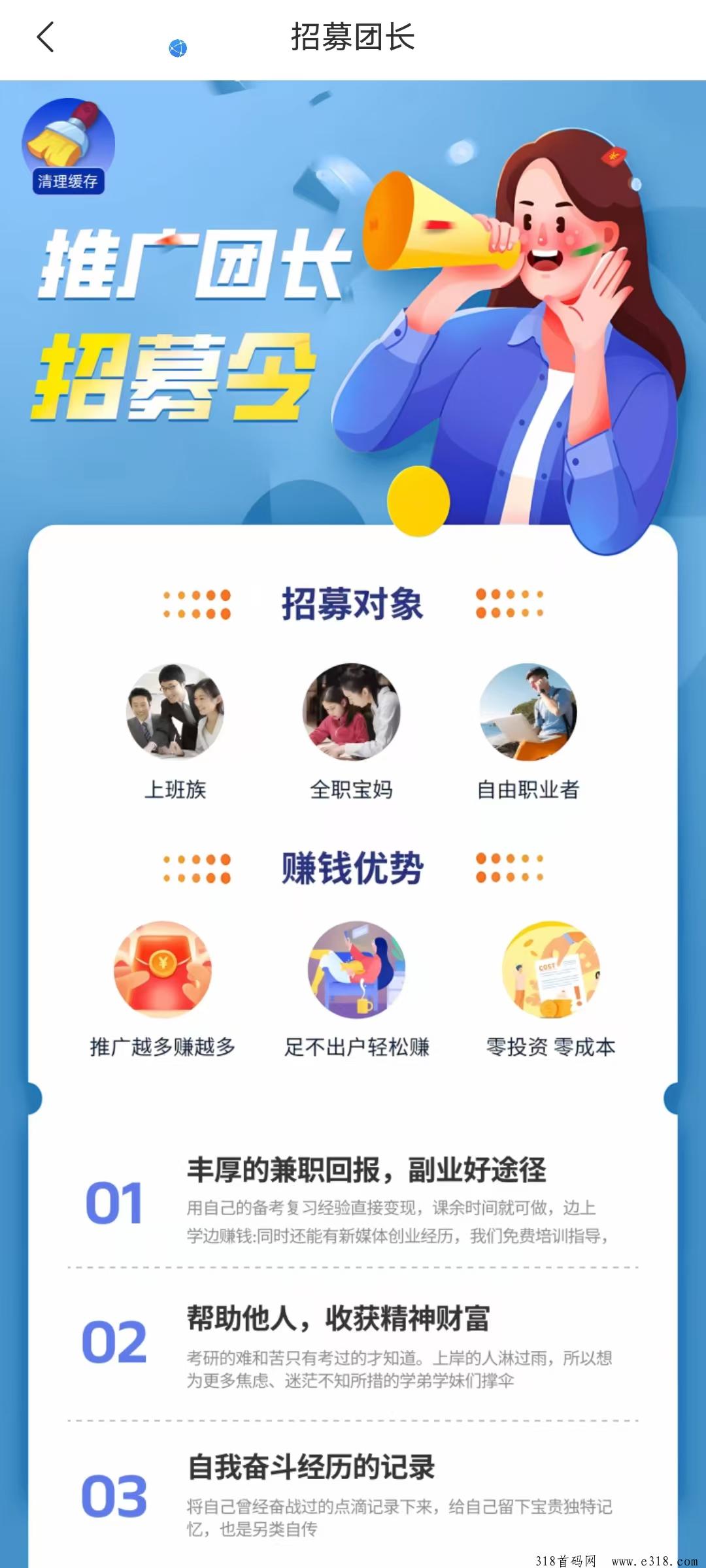Screen dimensions: 706x1568
Task: Go back using the top-left arrow
Action: [45, 37]
